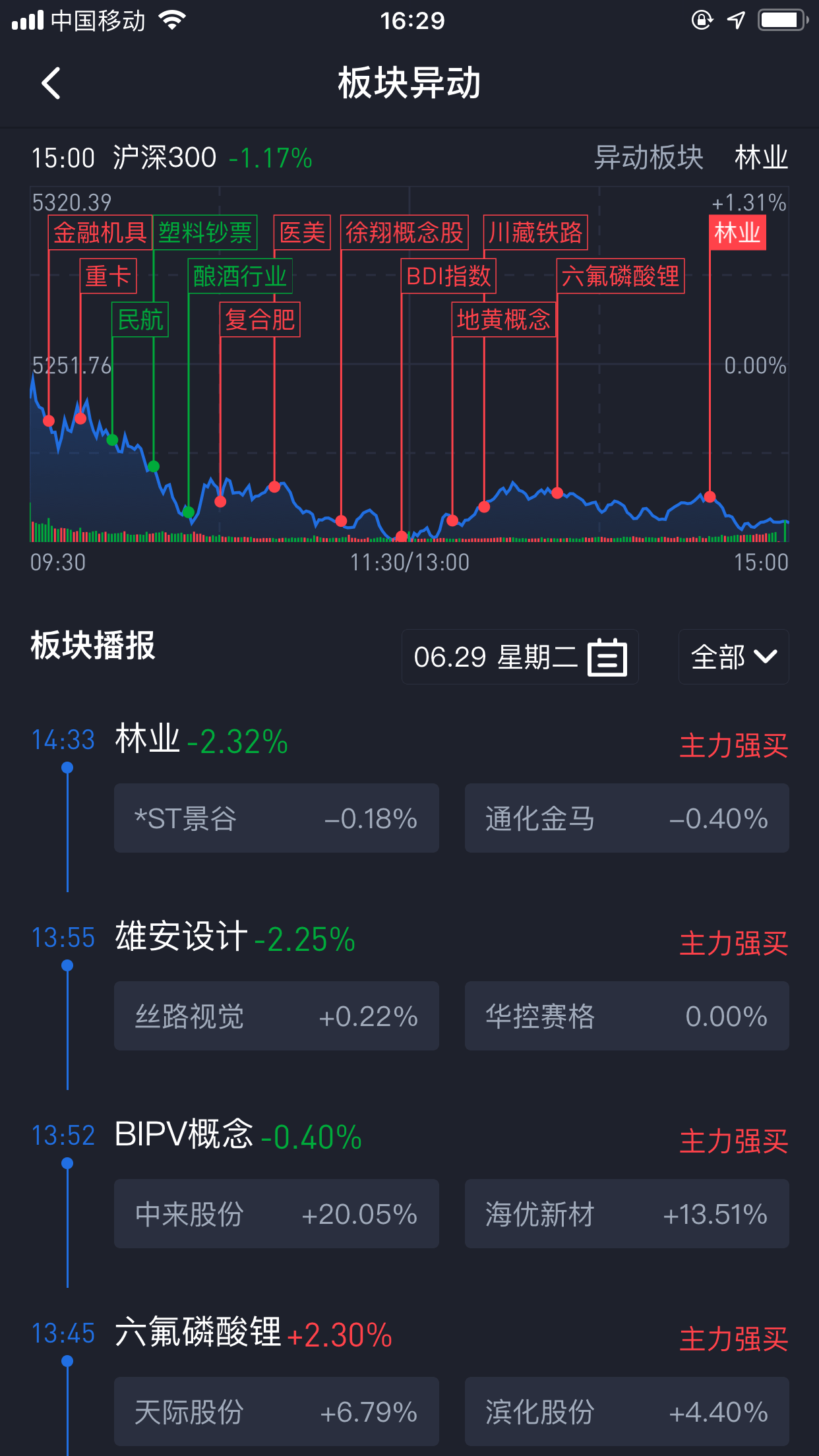Open stock 海优新材

627,1214
